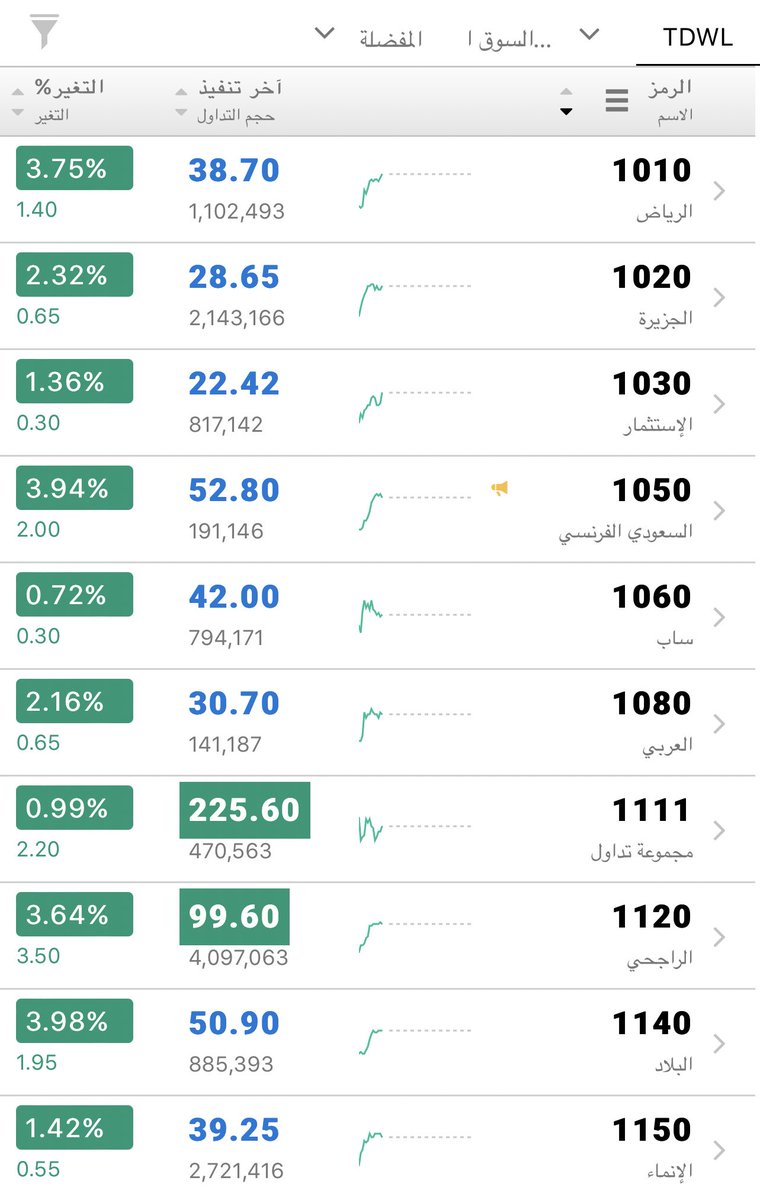This screenshot has height=1200, width=760.
Task: Expand the المفضلة dropdown tab
Action: pyautogui.click(x=372, y=38)
